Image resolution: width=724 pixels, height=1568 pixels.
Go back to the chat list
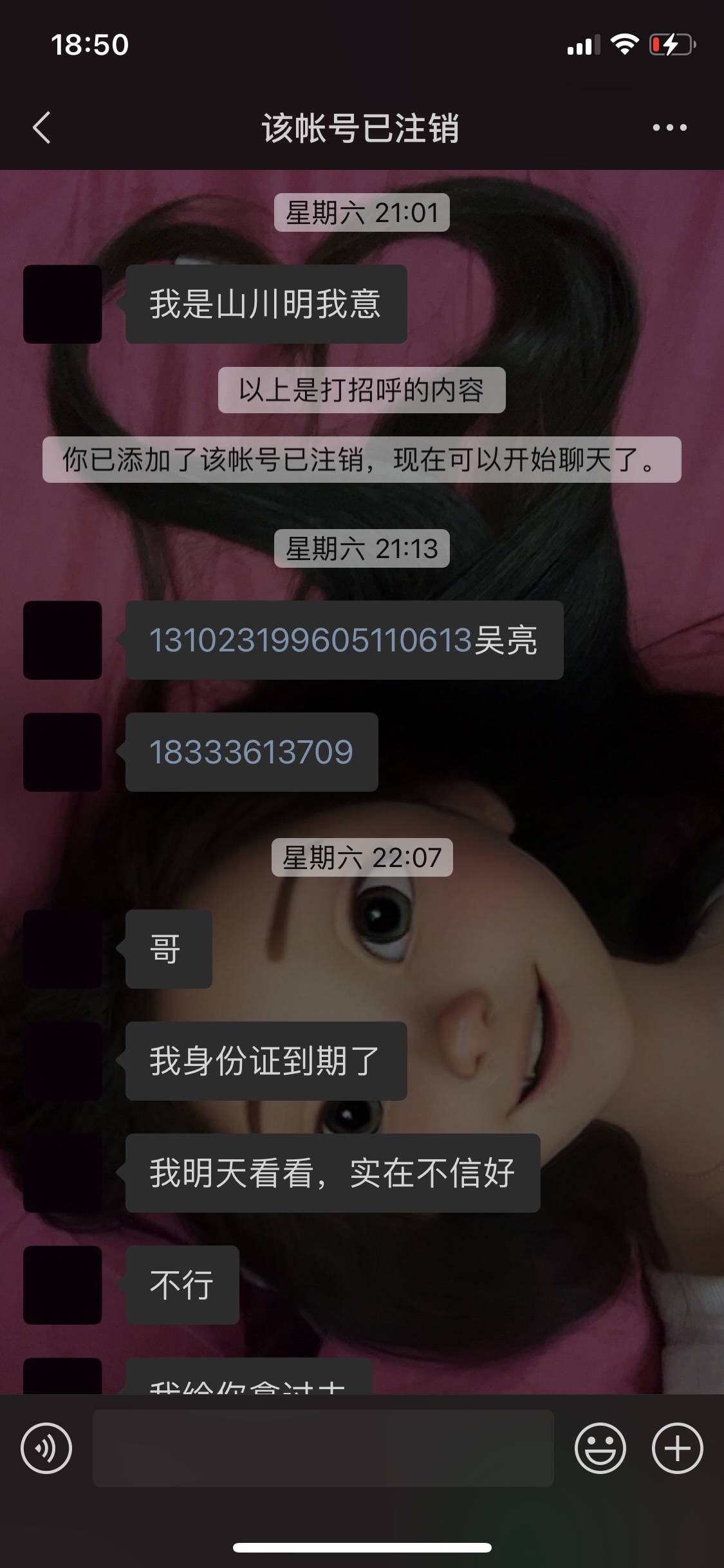[x=42, y=127]
